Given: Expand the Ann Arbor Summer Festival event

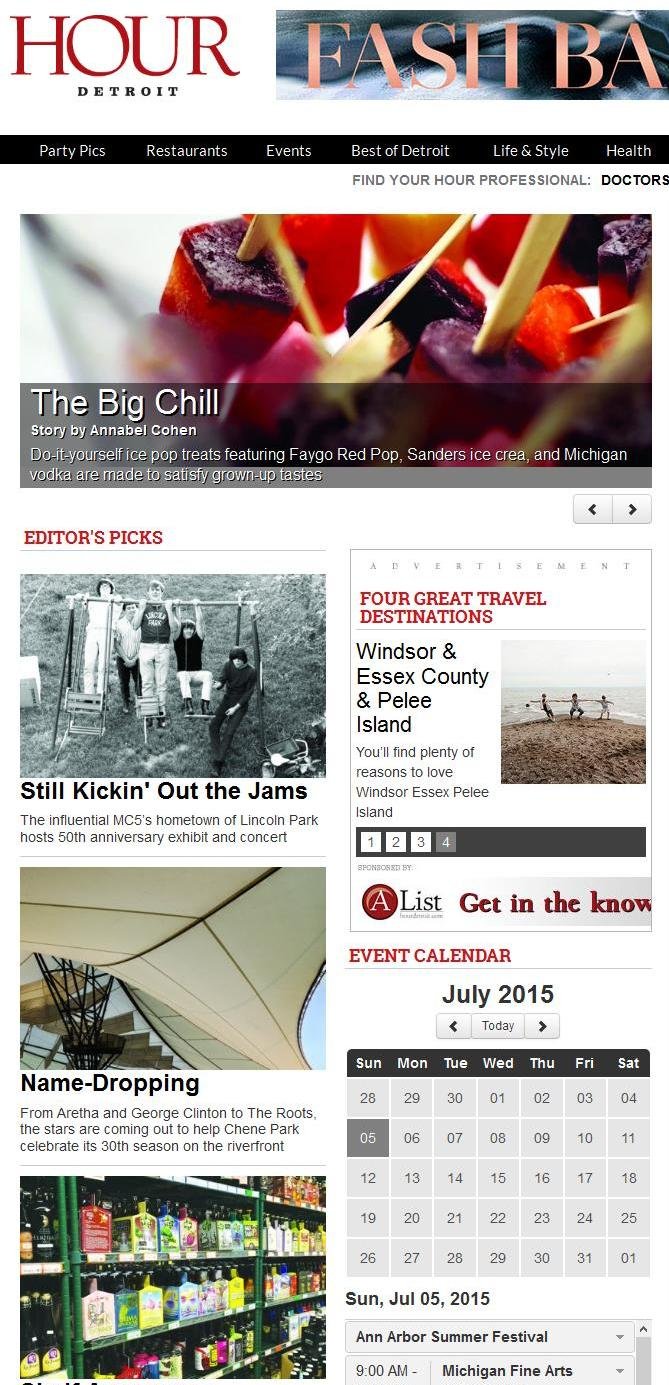Looking at the screenshot, I should [619, 1337].
